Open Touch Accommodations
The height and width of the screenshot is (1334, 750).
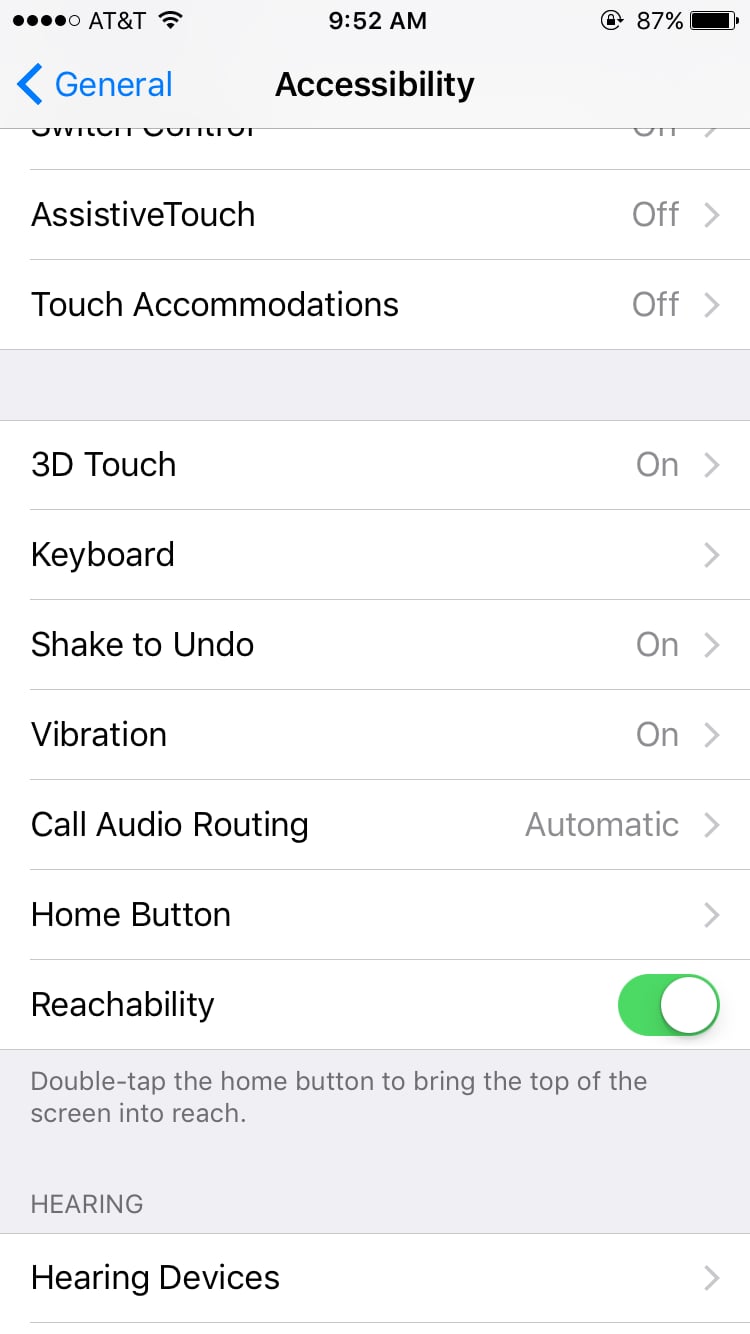point(375,305)
